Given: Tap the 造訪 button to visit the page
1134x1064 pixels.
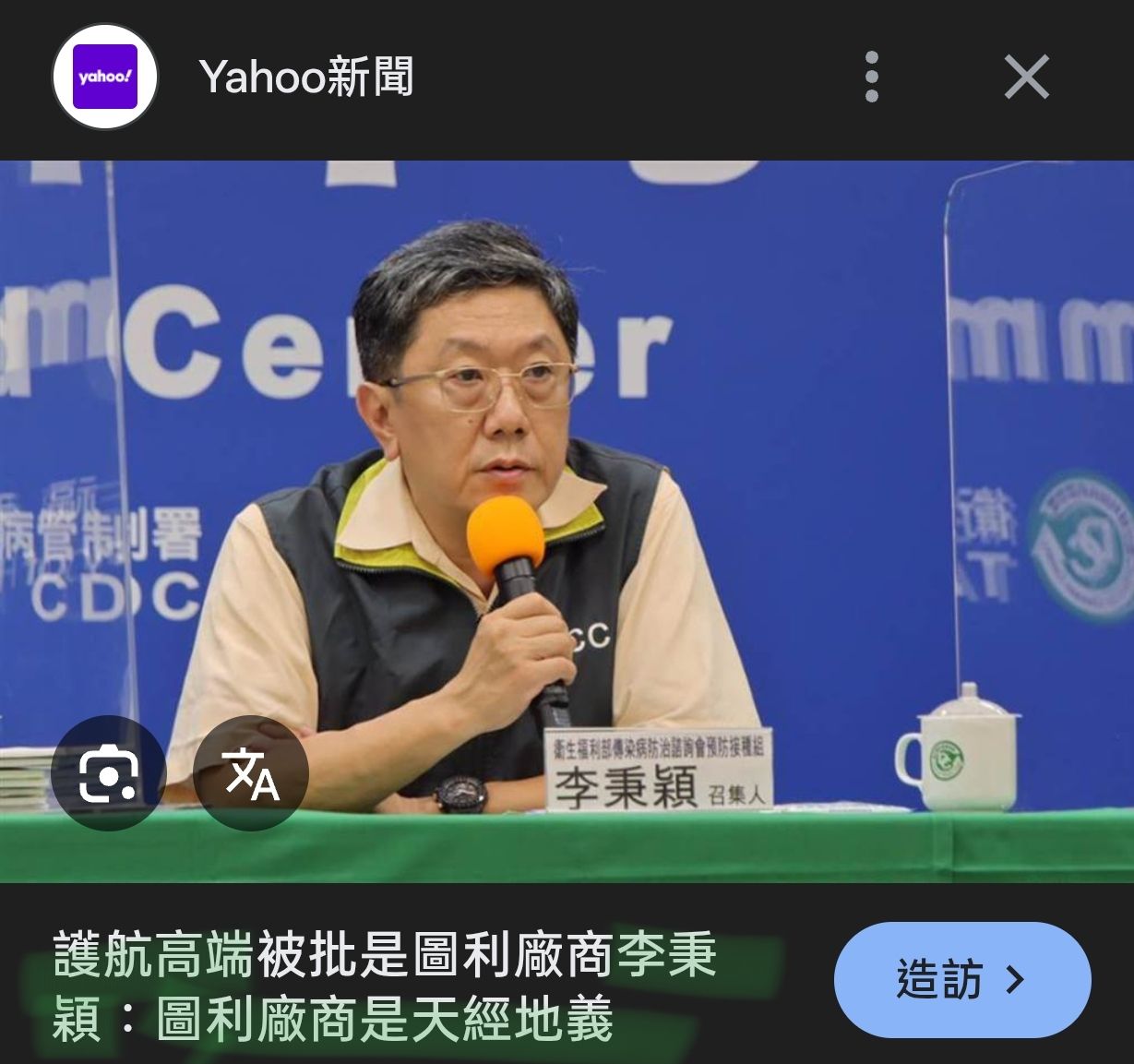Looking at the screenshot, I should pos(962,979).
